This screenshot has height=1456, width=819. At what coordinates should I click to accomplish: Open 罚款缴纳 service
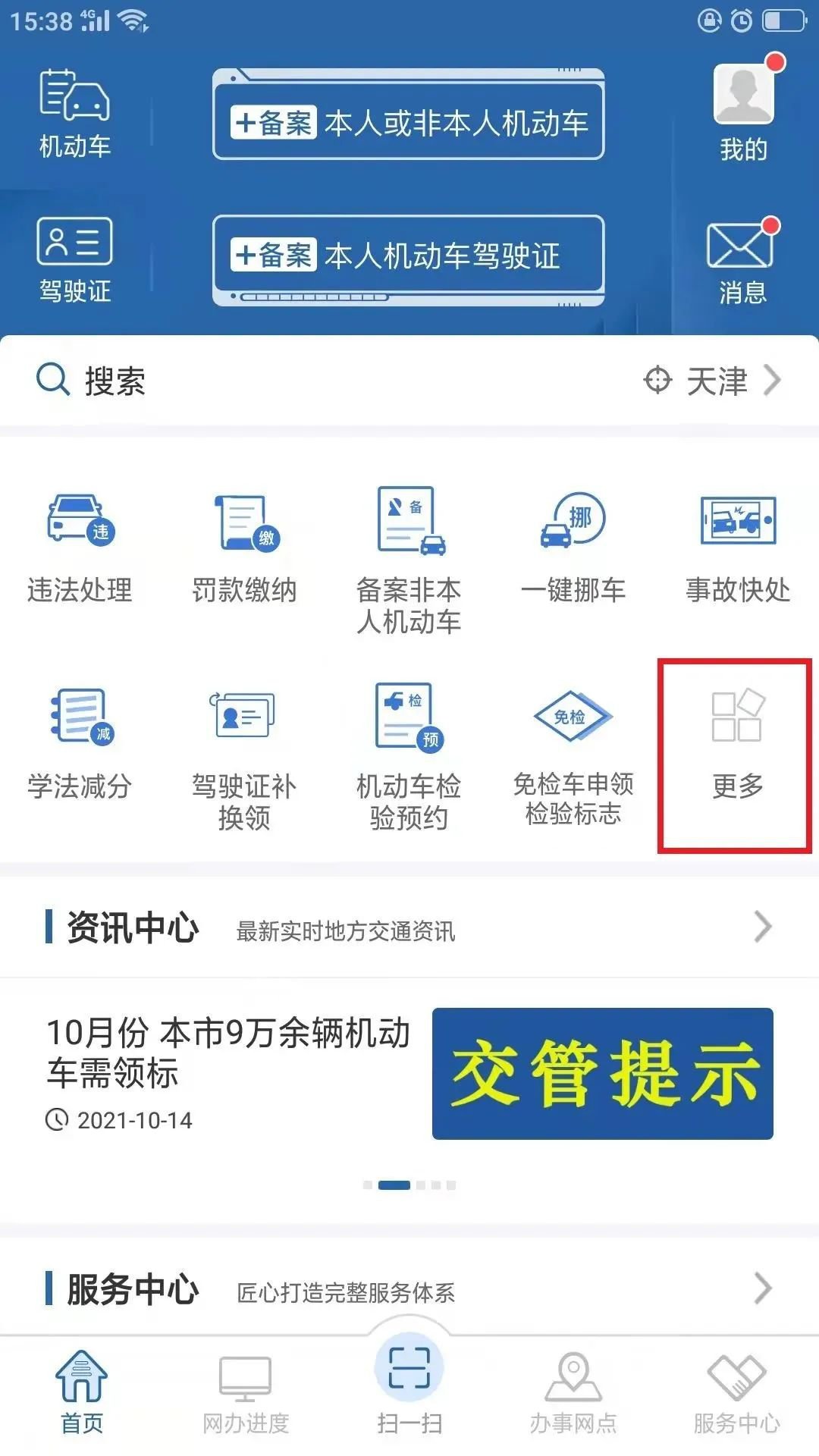click(x=244, y=546)
